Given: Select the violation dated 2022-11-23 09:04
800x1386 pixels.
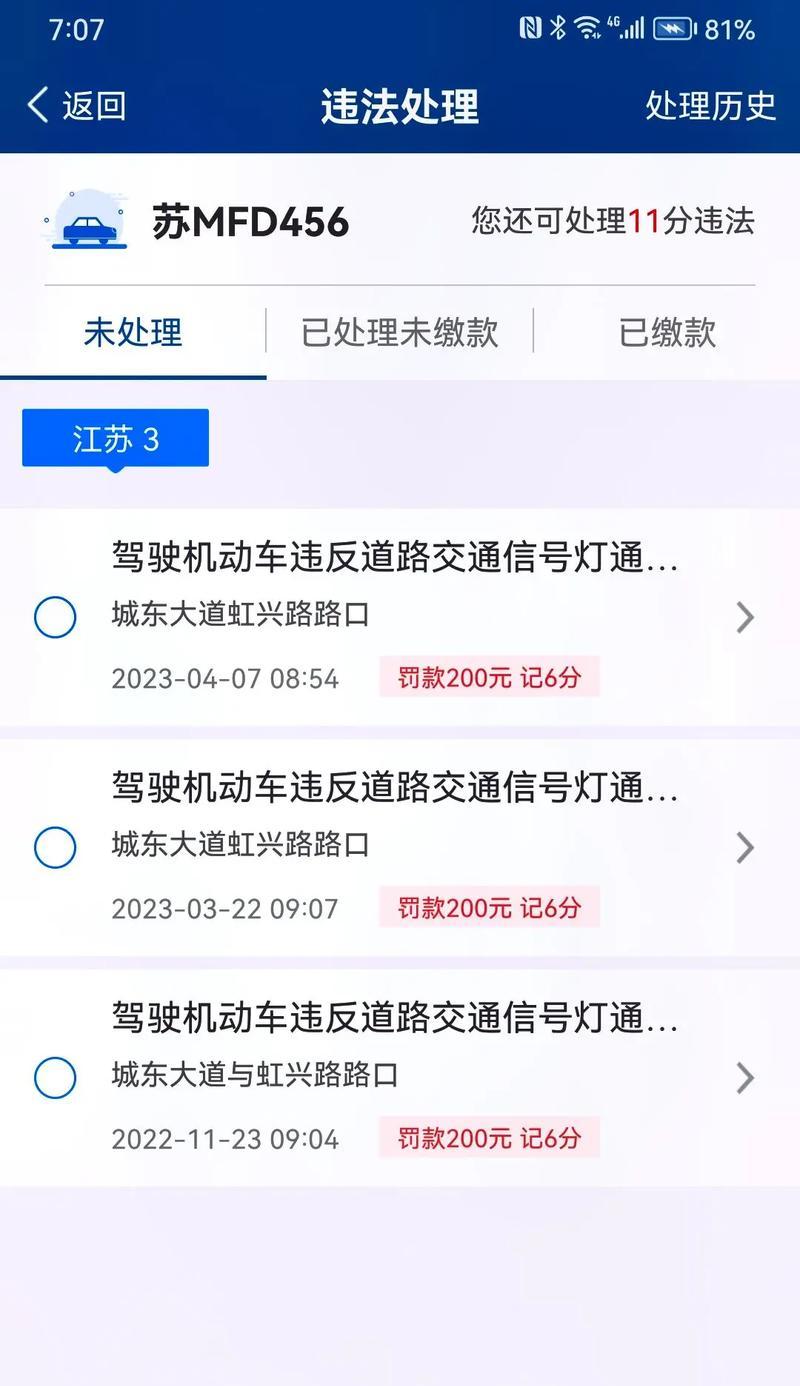Looking at the screenshot, I should 55,1078.
